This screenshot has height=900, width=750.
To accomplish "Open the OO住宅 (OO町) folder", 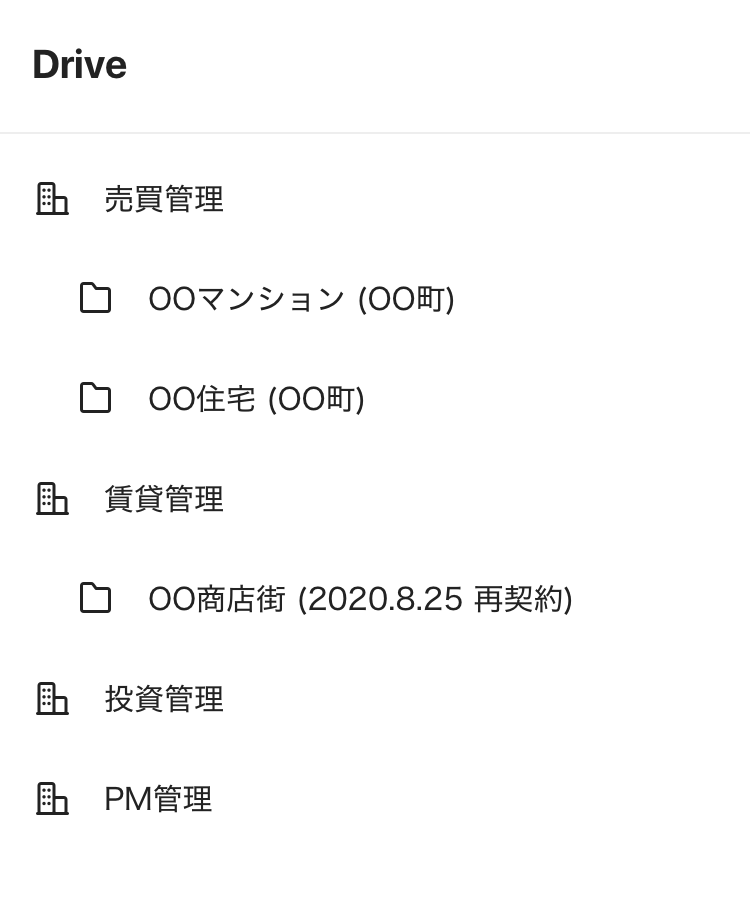I will (x=256, y=399).
